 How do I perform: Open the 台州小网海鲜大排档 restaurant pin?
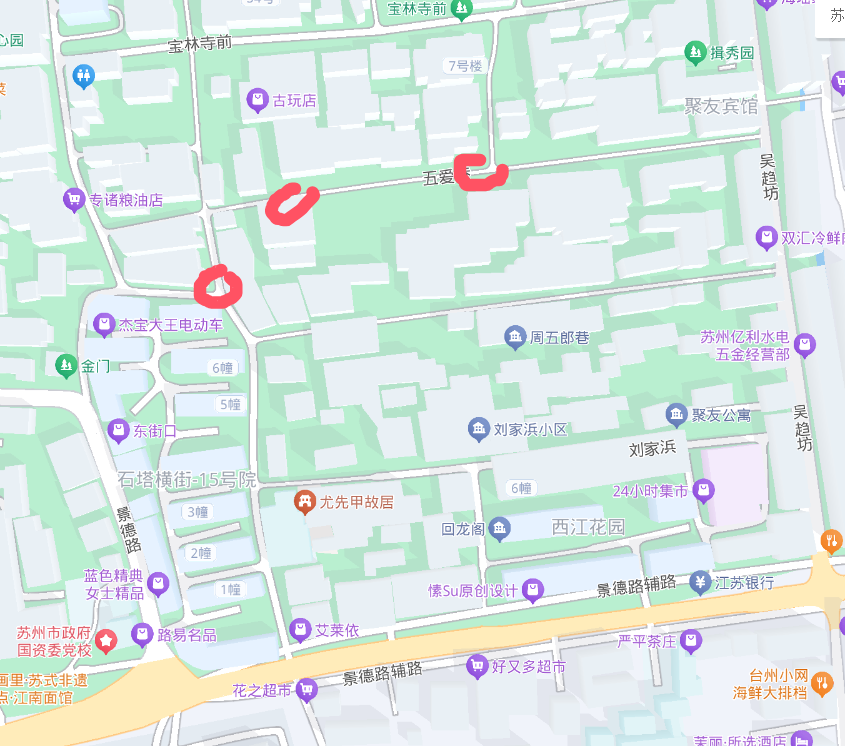pyautogui.click(x=822, y=684)
